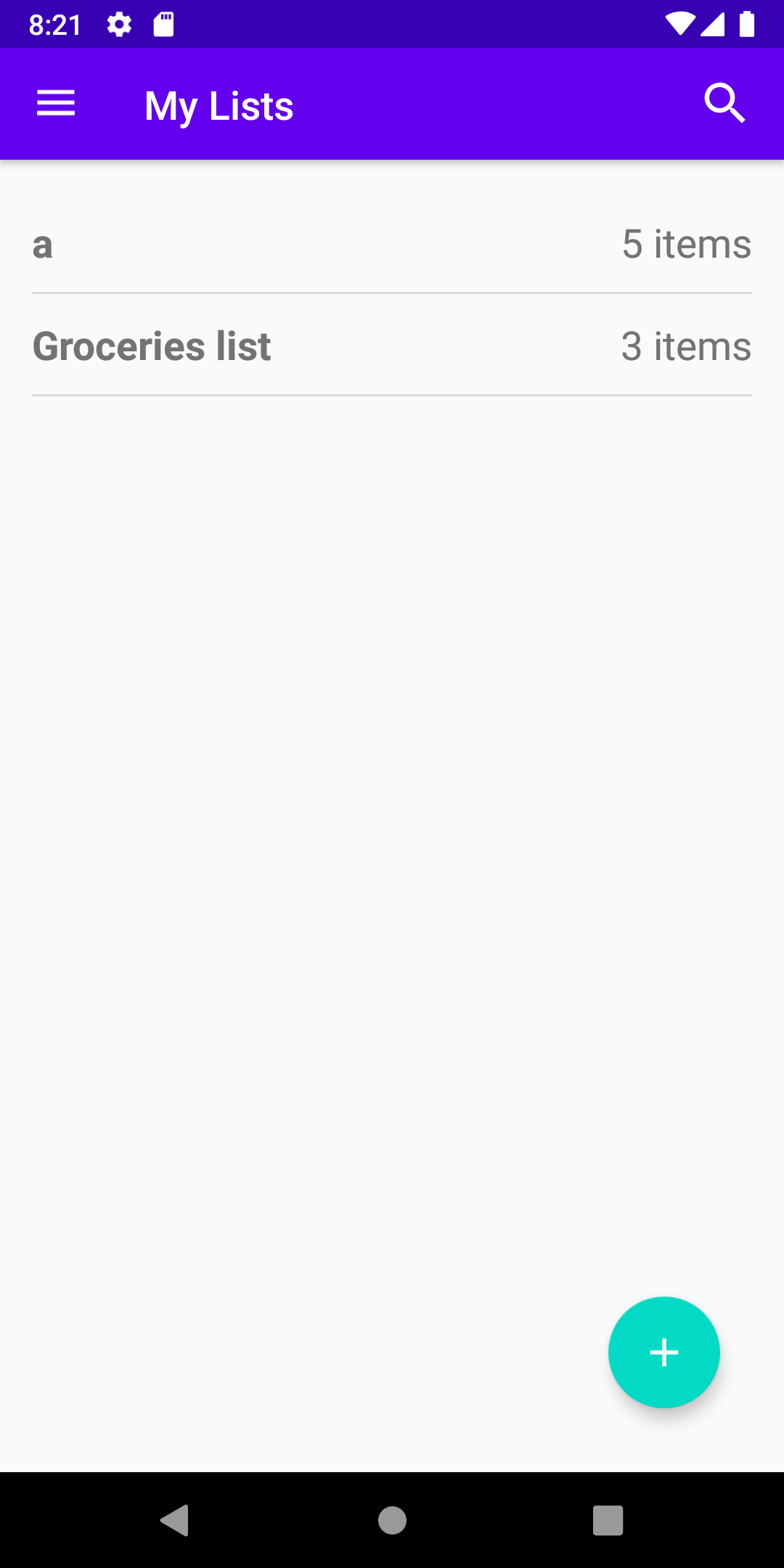Open the navigation drawer menu
The height and width of the screenshot is (1568, 784).
coord(56,104)
